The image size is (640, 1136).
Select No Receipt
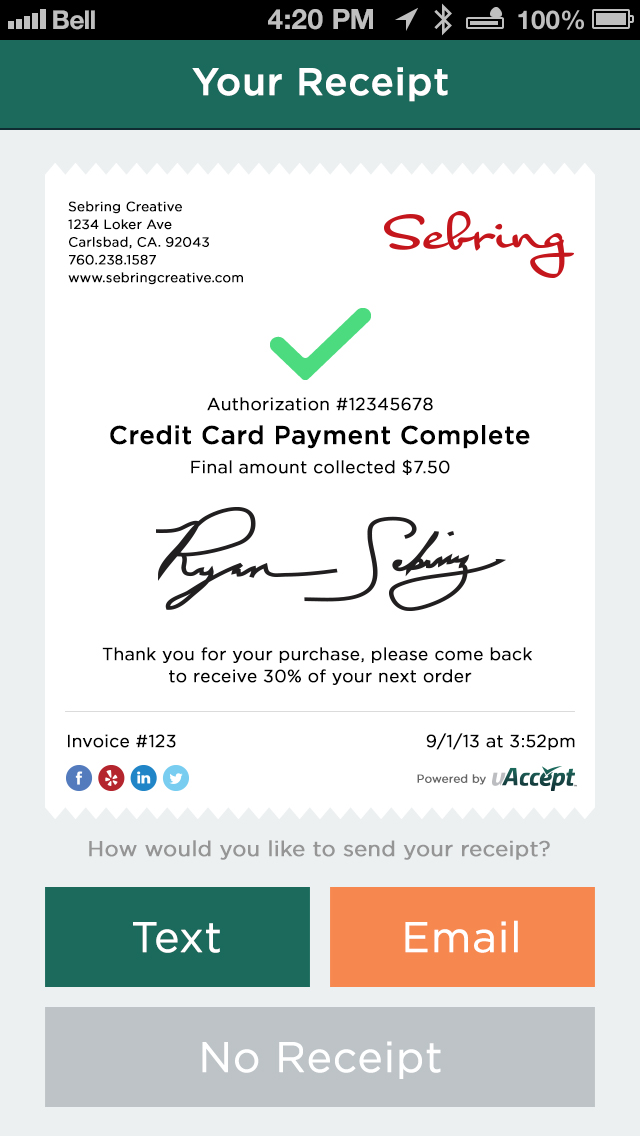click(320, 1057)
